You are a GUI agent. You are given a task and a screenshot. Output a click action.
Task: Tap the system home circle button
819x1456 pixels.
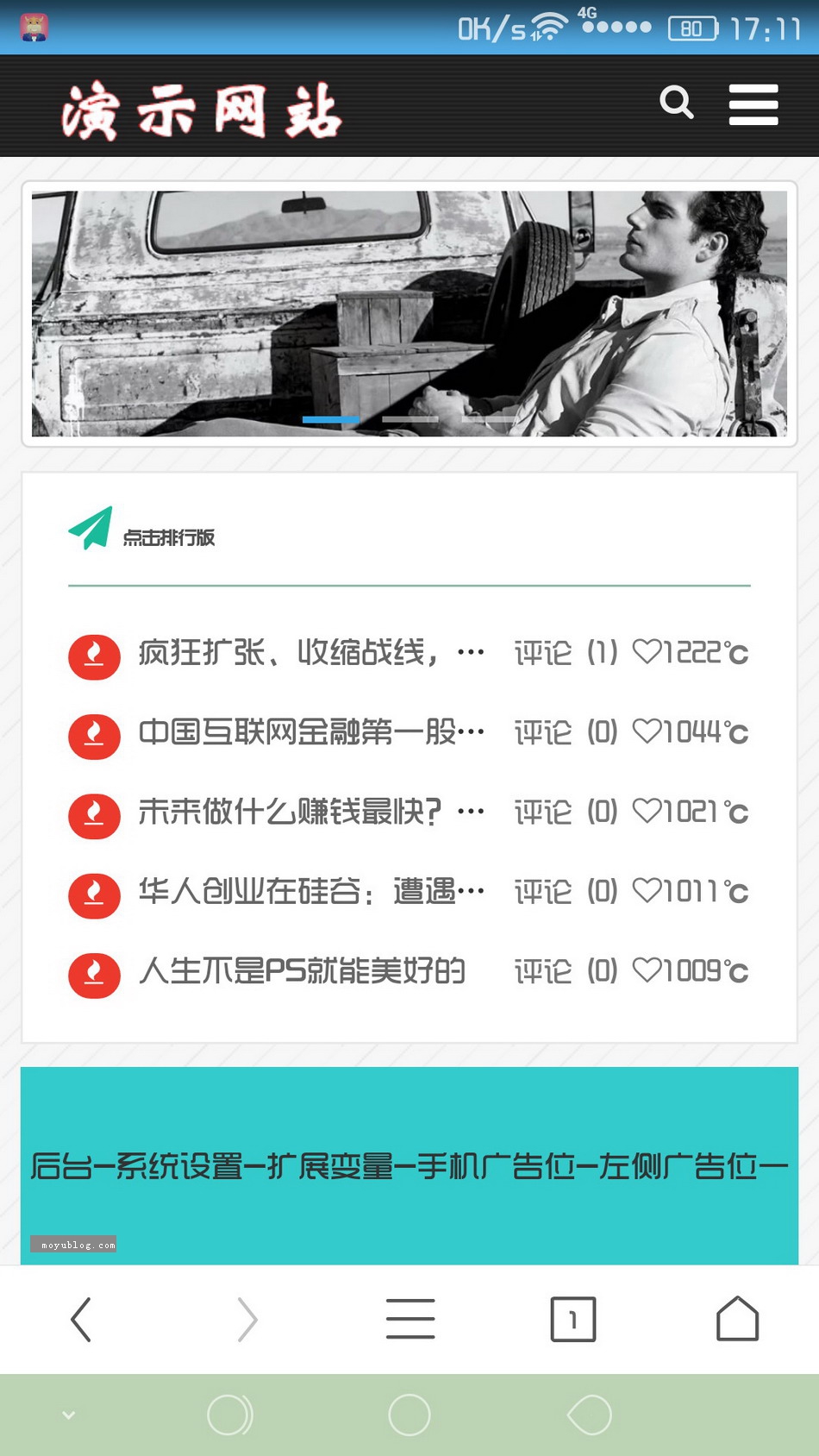coord(409,1415)
